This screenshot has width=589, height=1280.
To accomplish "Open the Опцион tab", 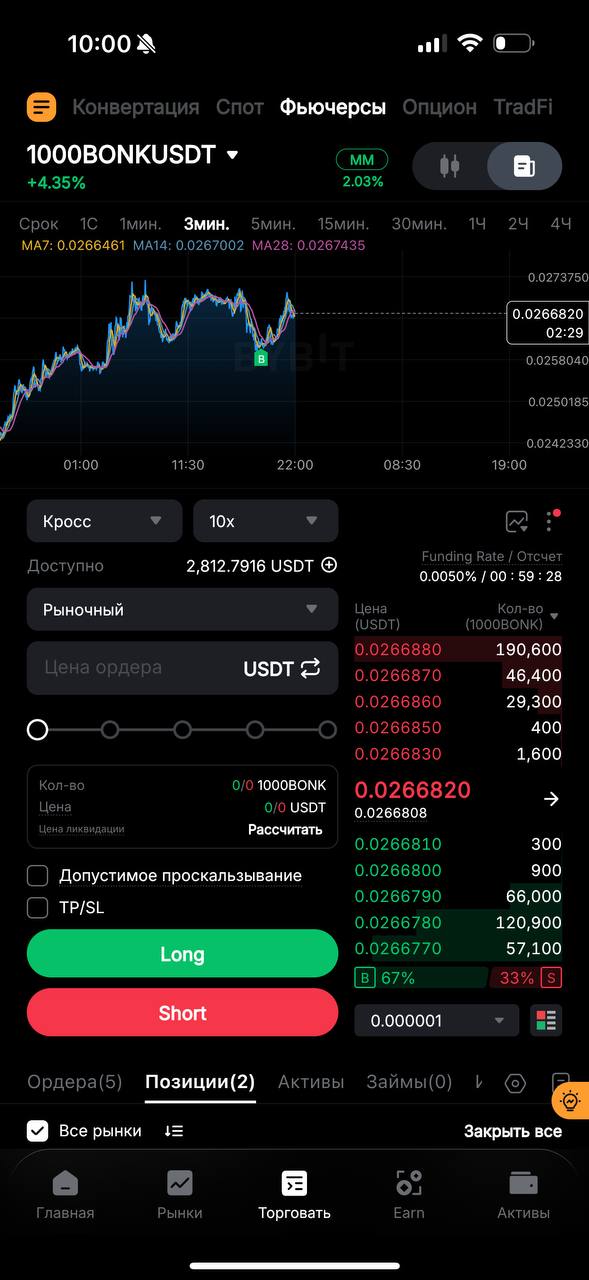I will 440,107.
